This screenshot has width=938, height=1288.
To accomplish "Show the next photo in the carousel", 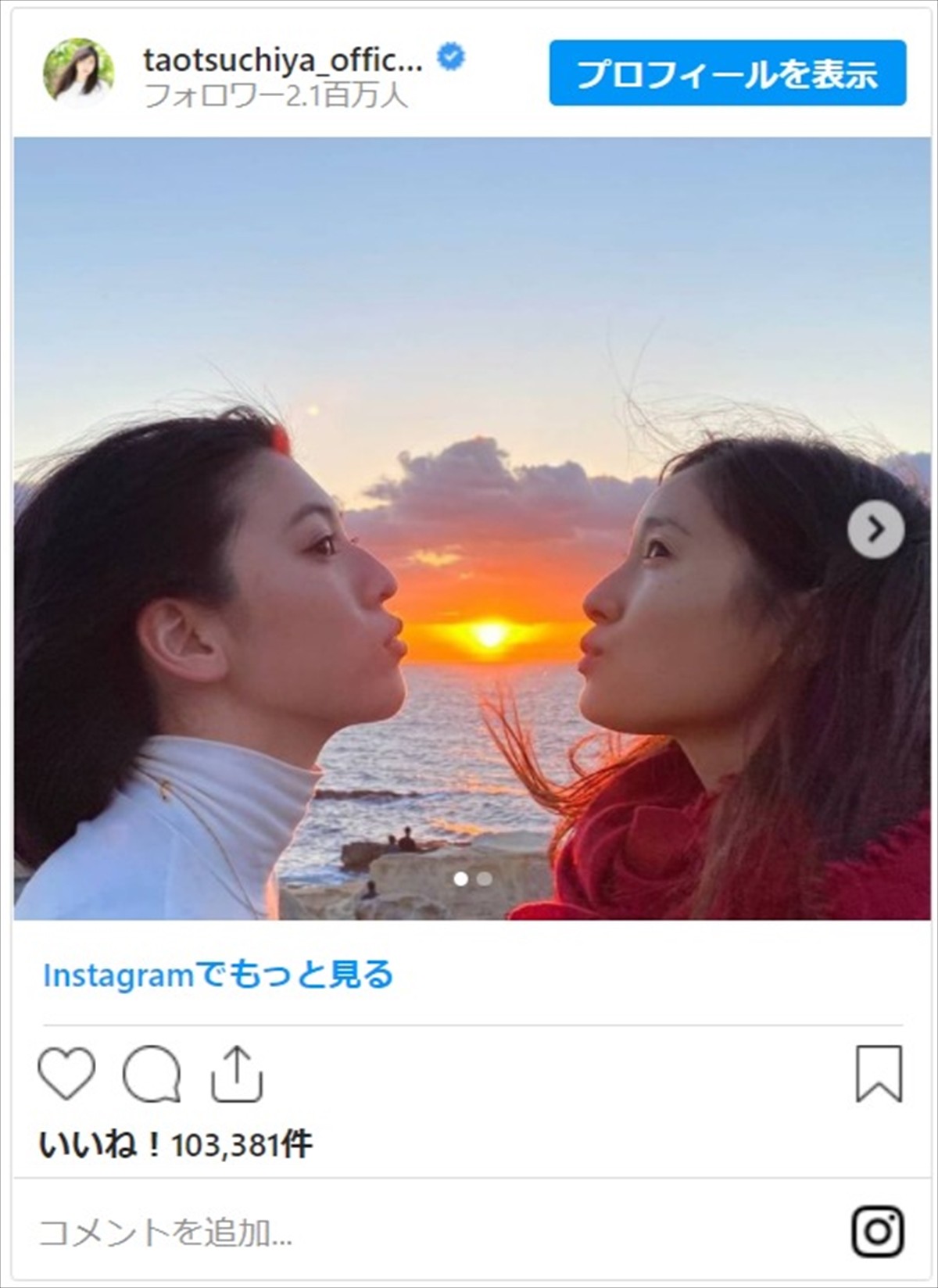I will pos(875,530).
